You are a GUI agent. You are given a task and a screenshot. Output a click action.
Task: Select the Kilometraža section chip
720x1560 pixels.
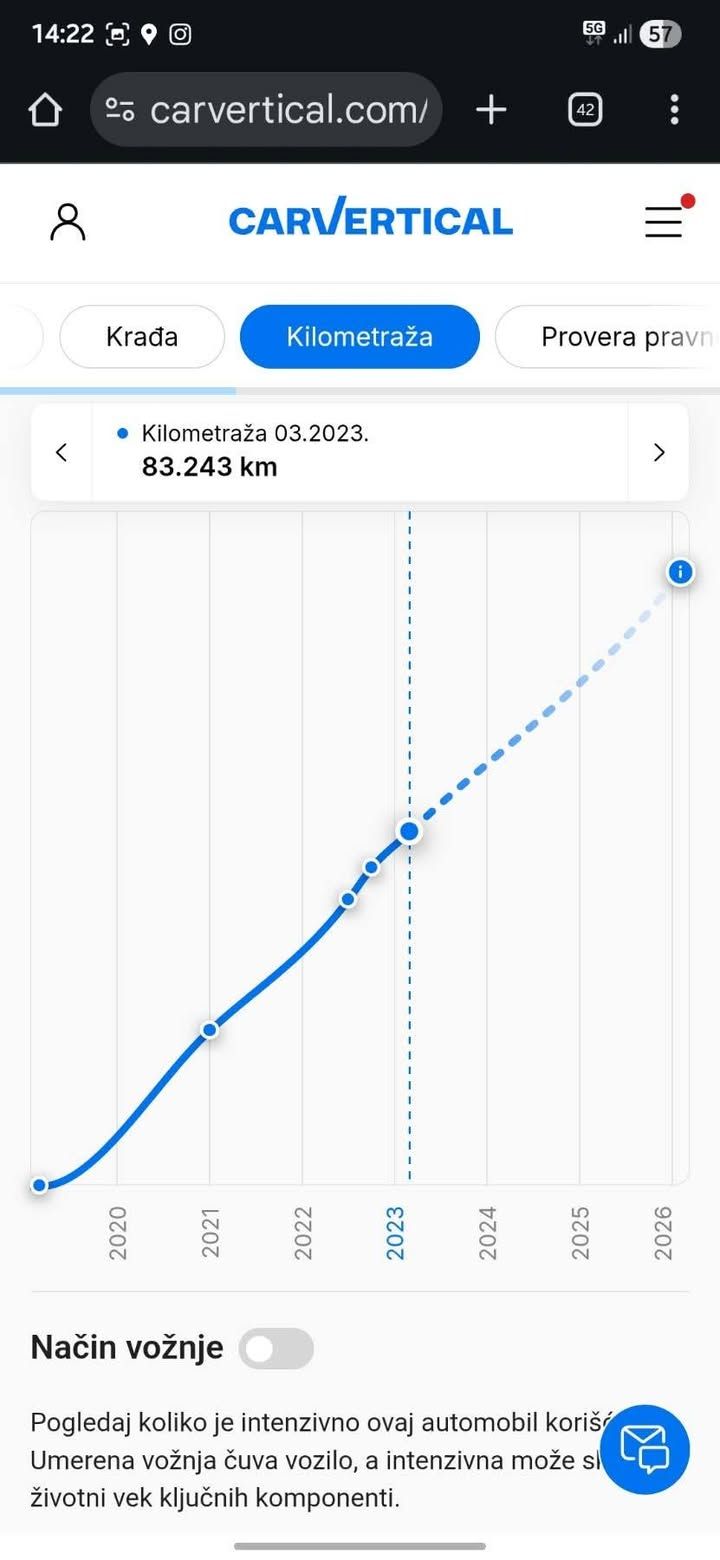click(359, 337)
